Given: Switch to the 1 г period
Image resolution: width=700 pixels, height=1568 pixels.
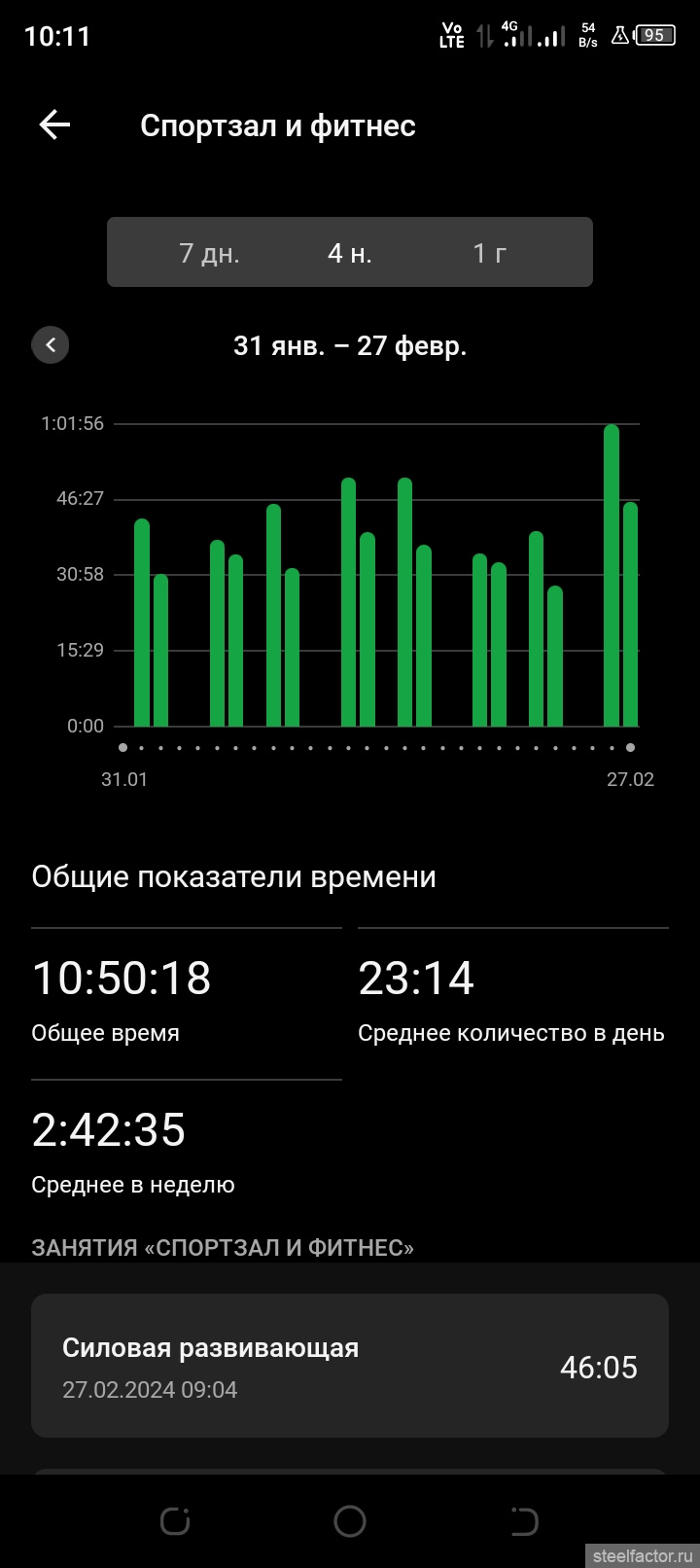Looking at the screenshot, I should (x=489, y=253).
